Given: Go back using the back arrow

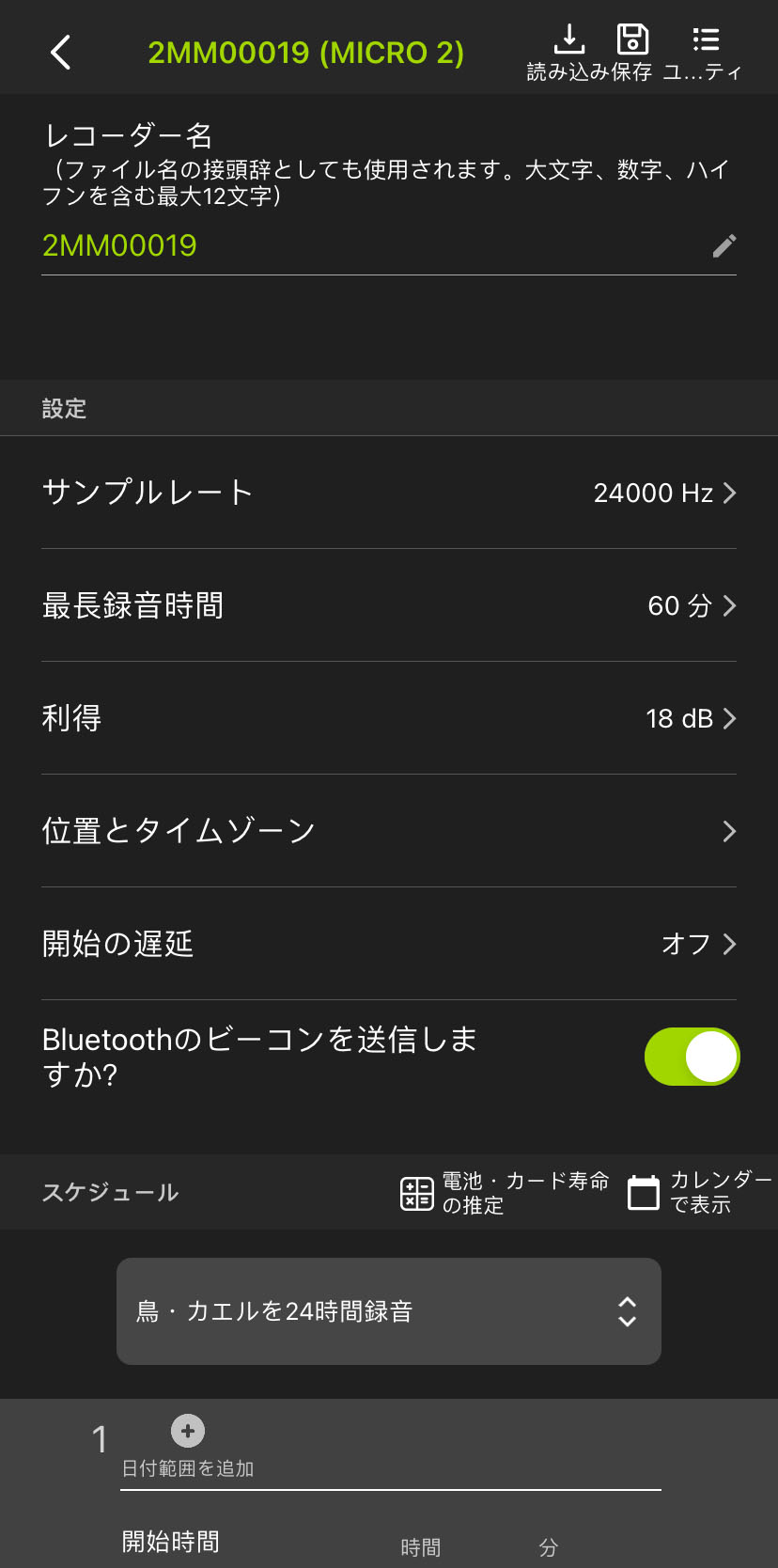Looking at the screenshot, I should (x=59, y=52).
